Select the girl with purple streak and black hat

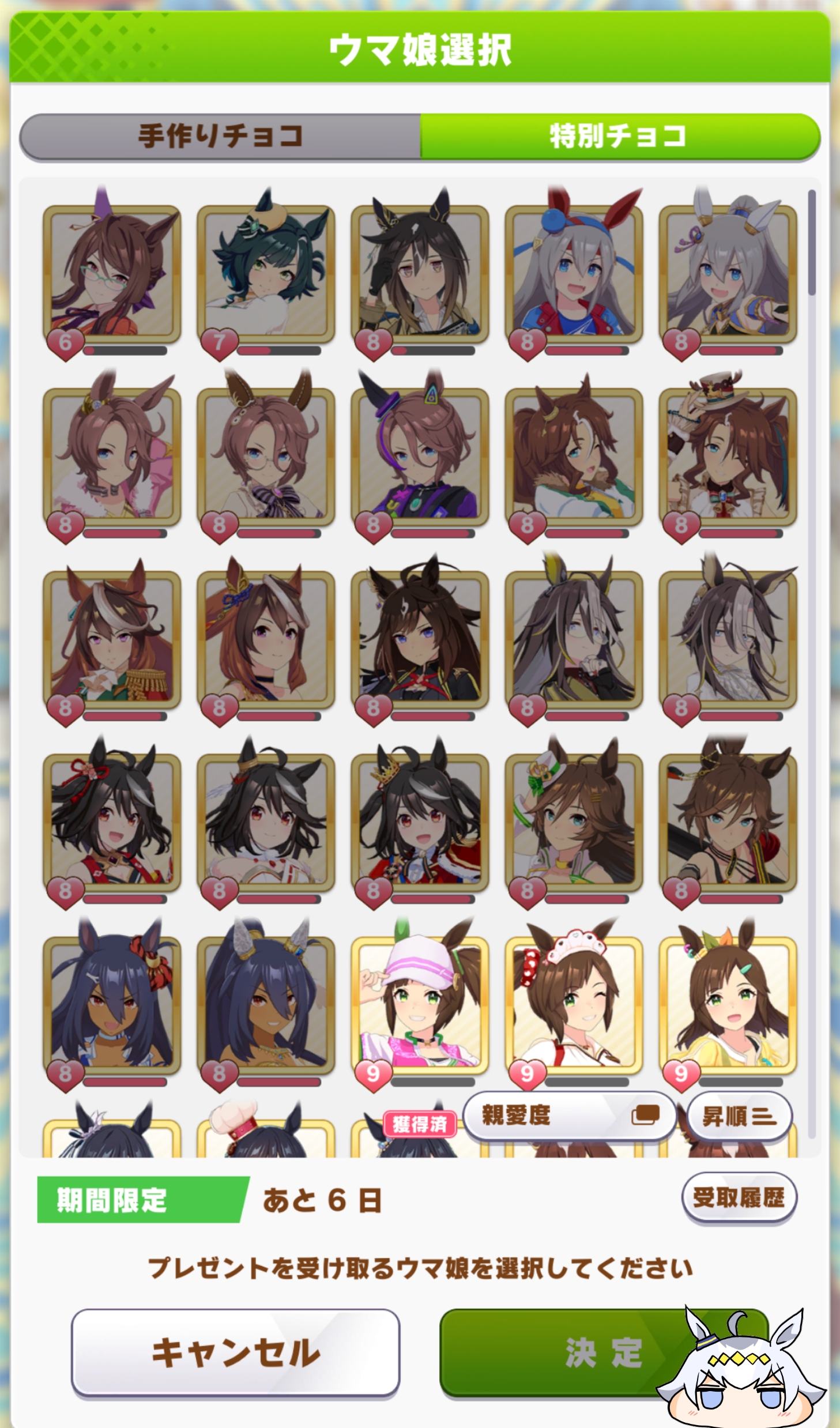point(420,455)
